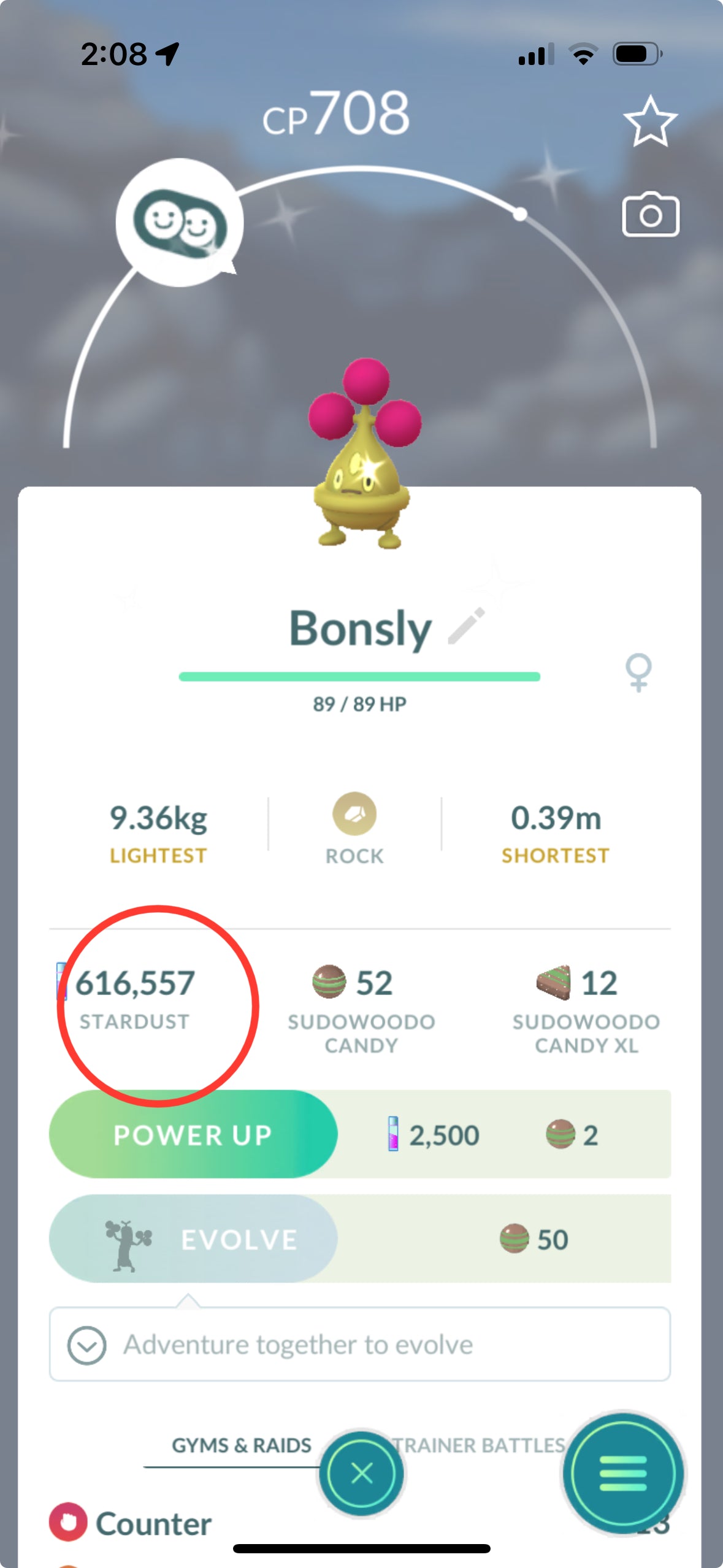Open the buddy icon bubble
Image resolution: width=723 pixels, height=1568 pixels.
(x=180, y=222)
